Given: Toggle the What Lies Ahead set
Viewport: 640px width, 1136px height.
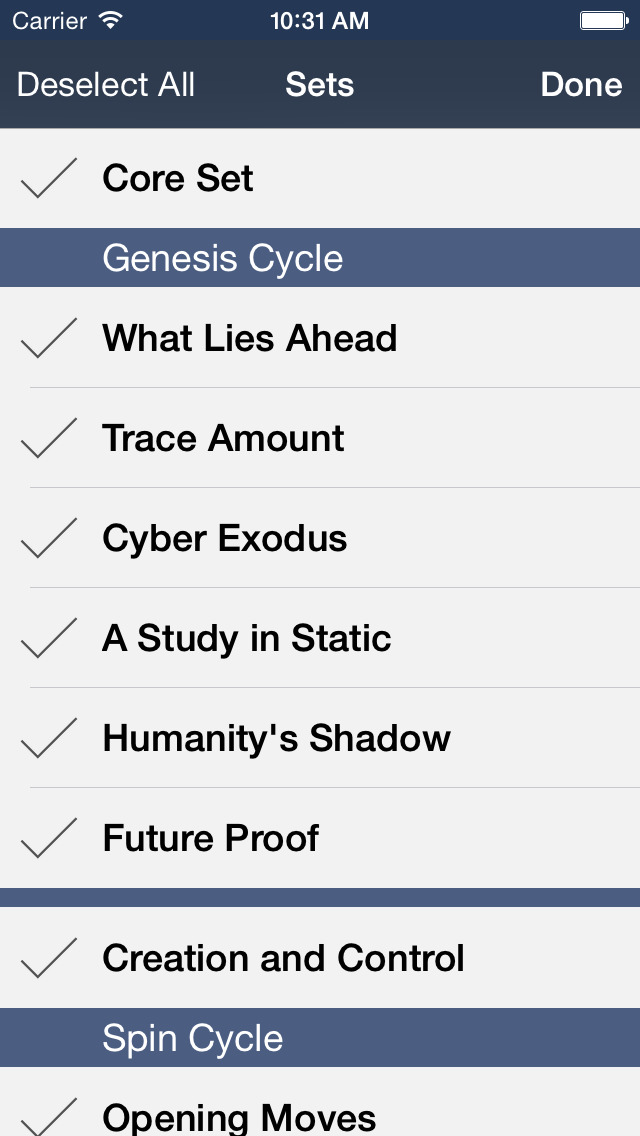Looking at the screenshot, I should pos(320,338).
